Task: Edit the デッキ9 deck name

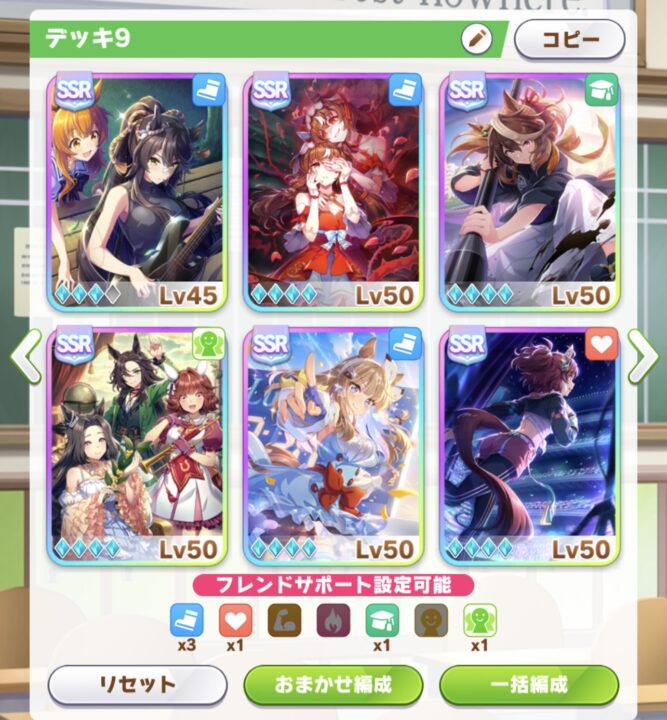Action: coord(477,40)
